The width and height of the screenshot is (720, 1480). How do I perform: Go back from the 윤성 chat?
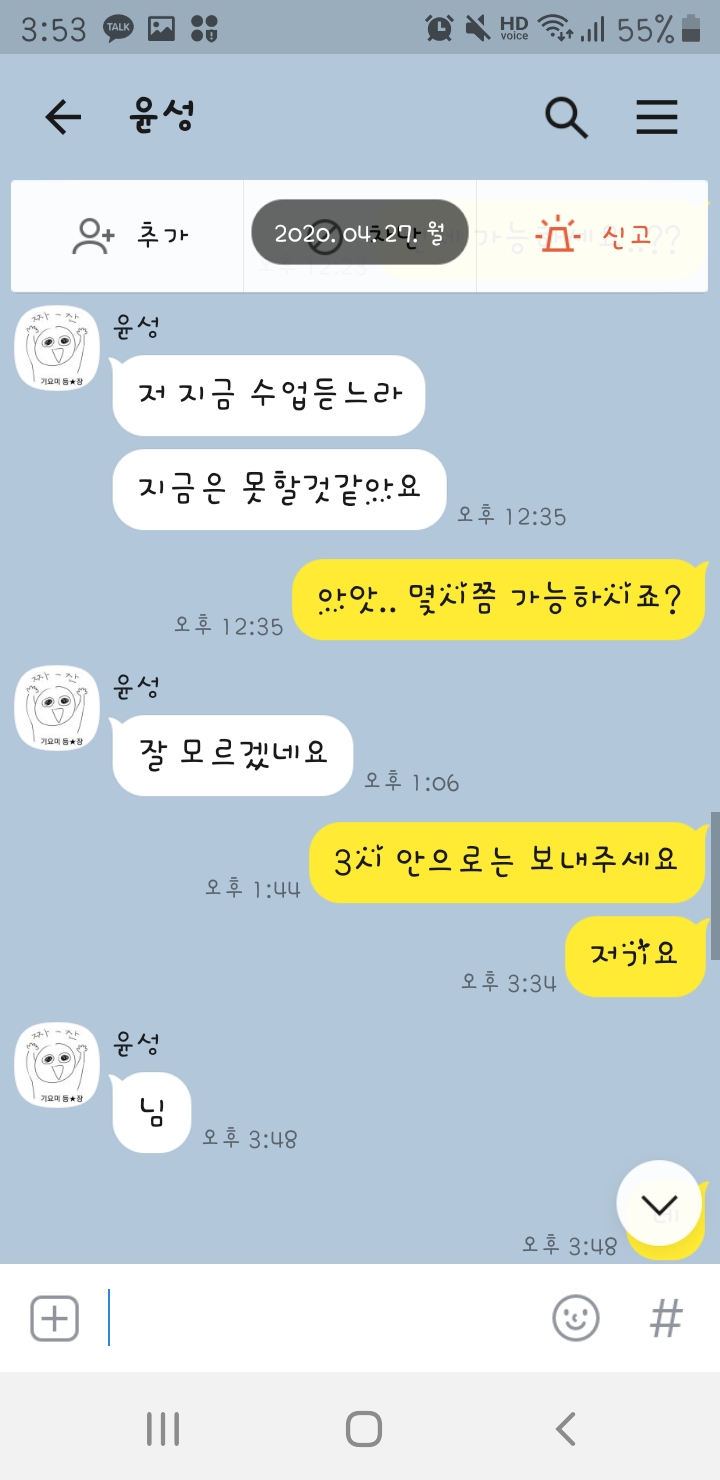(x=63, y=118)
